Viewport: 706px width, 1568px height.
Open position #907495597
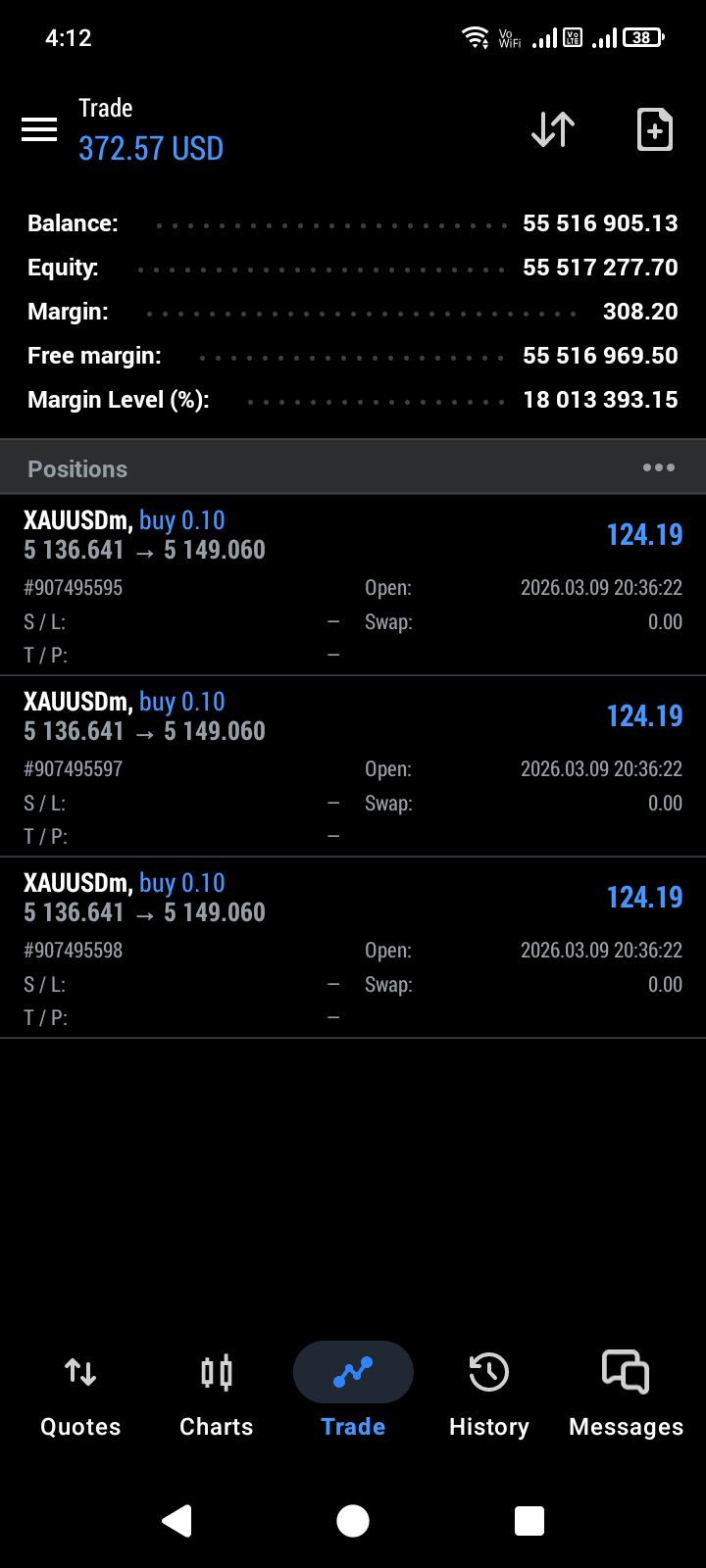(353, 766)
